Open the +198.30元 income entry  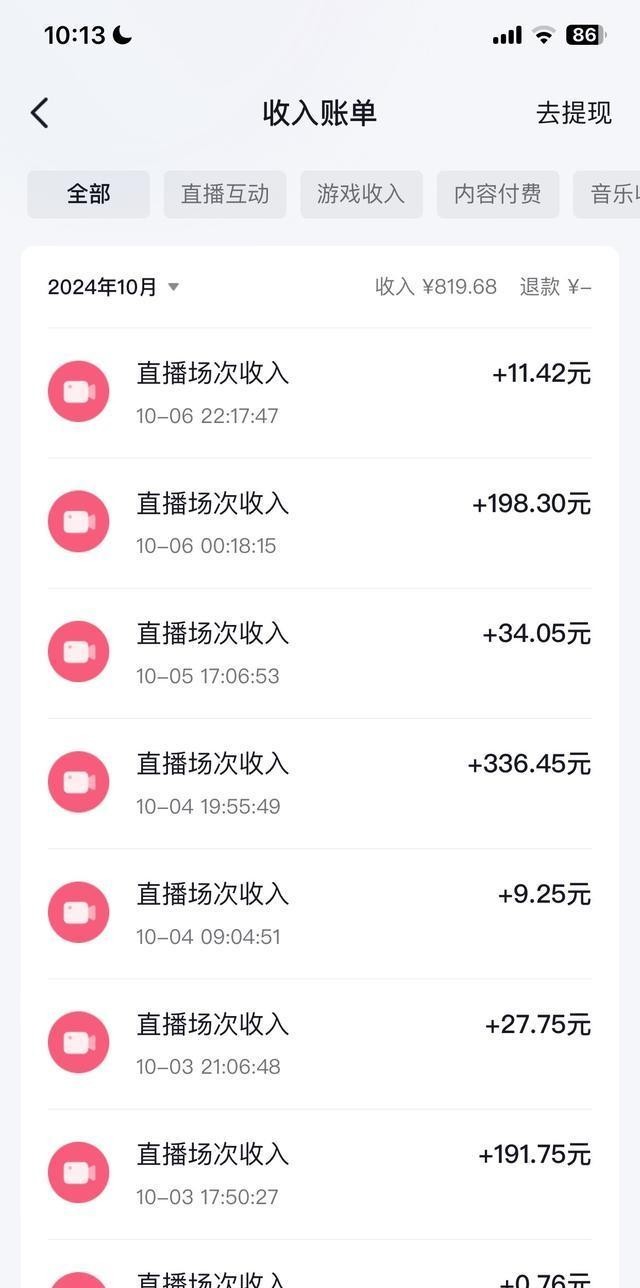pos(319,523)
